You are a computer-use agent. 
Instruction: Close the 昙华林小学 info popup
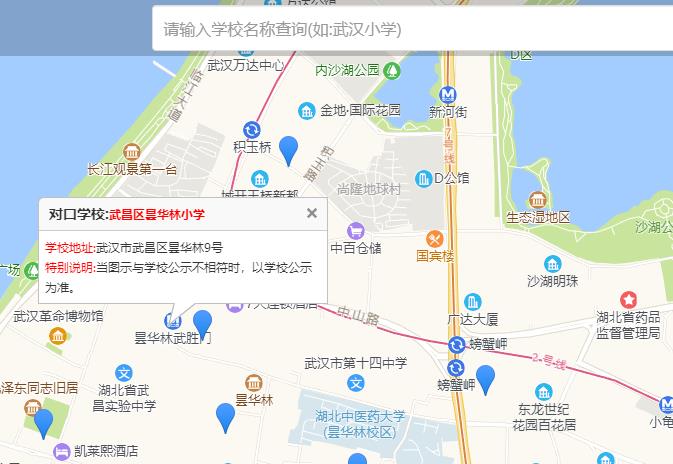click(x=312, y=213)
